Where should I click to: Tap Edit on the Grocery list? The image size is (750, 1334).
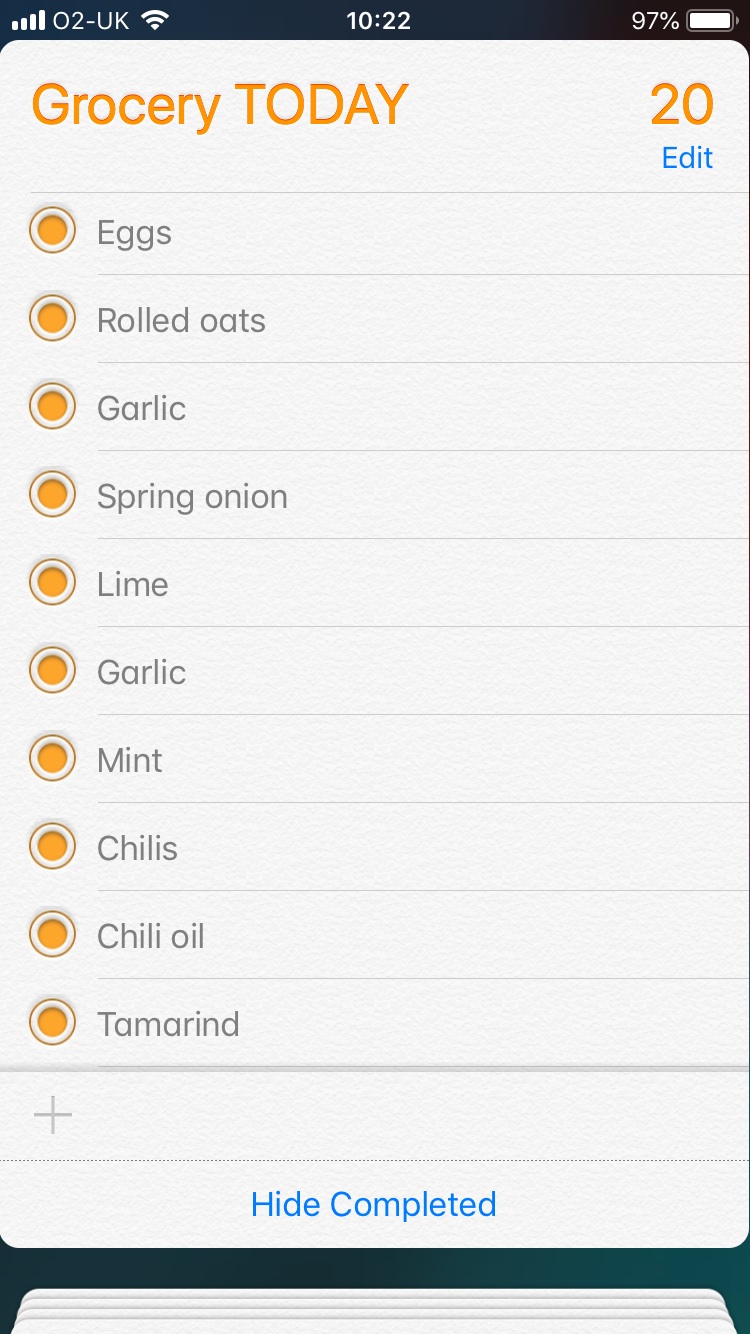(x=687, y=158)
